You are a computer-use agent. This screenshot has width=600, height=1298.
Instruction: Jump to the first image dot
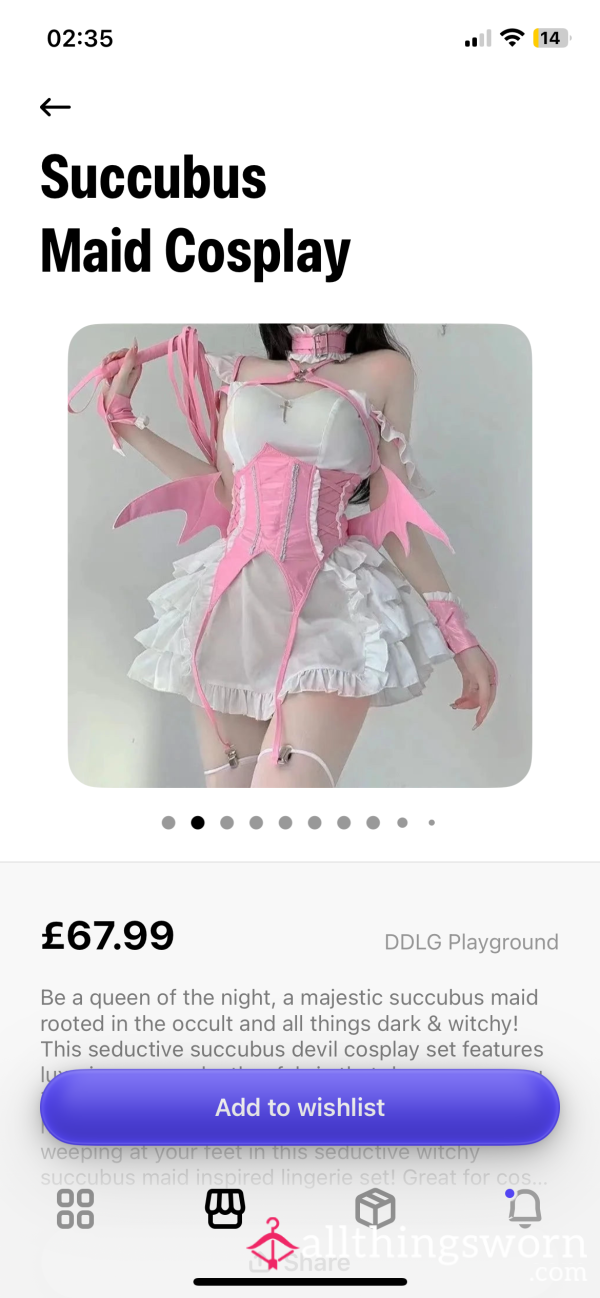pyautogui.click(x=168, y=823)
